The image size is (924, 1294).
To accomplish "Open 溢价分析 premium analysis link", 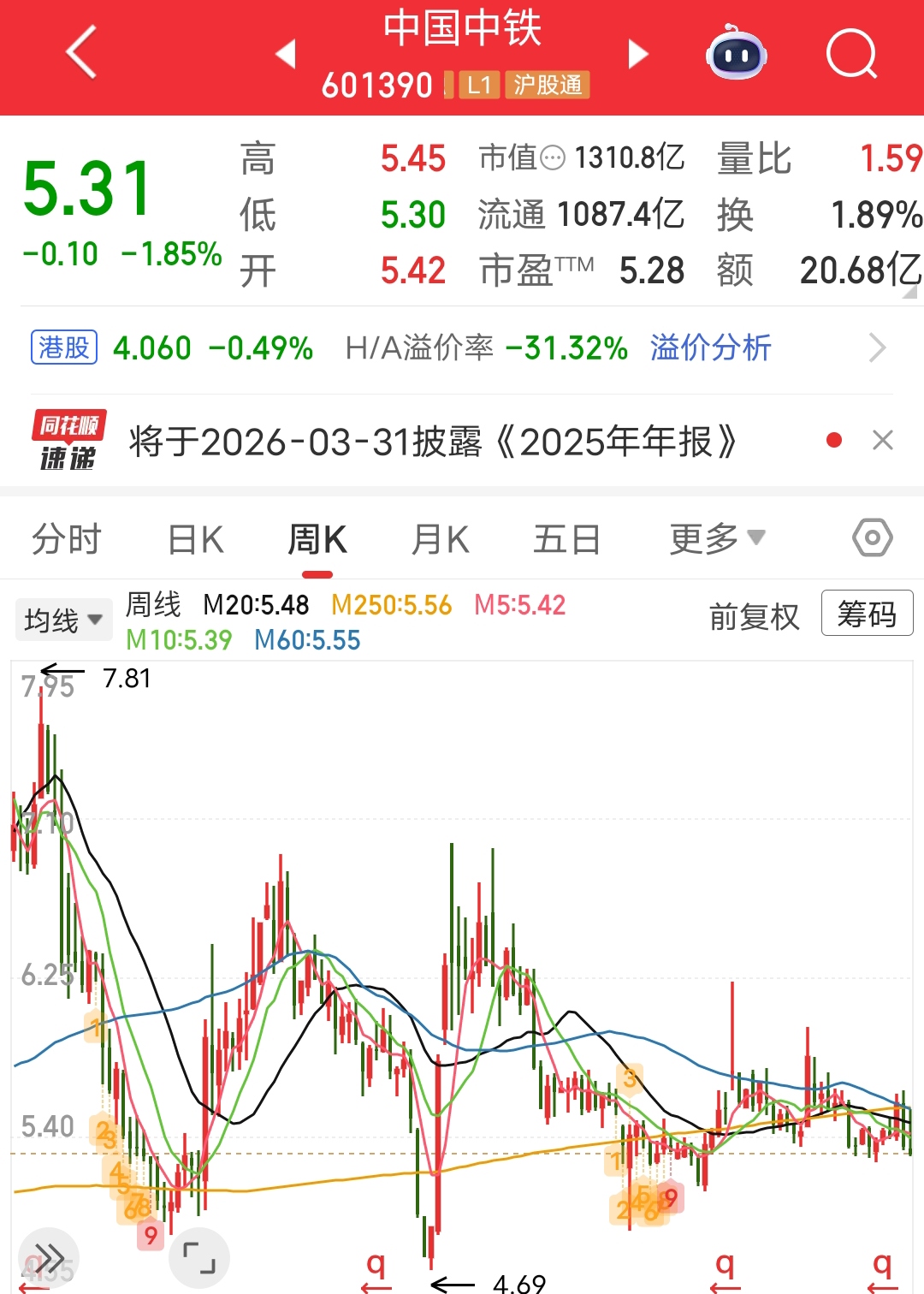I will tap(710, 348).
